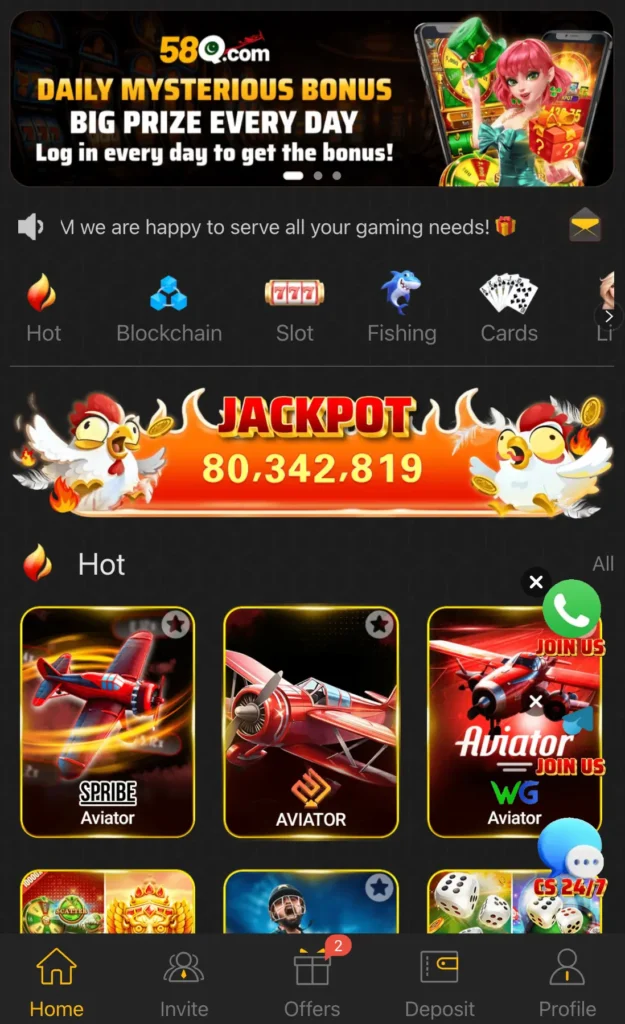Switch to the Deposit tab
This screenshot has height=1024, width=625.
point(439,984)
